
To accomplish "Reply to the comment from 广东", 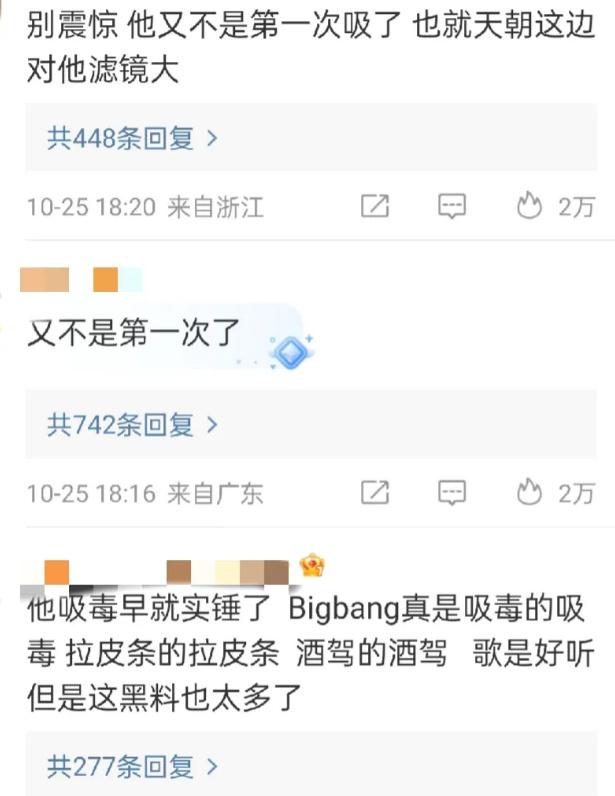I will point(453,492).
